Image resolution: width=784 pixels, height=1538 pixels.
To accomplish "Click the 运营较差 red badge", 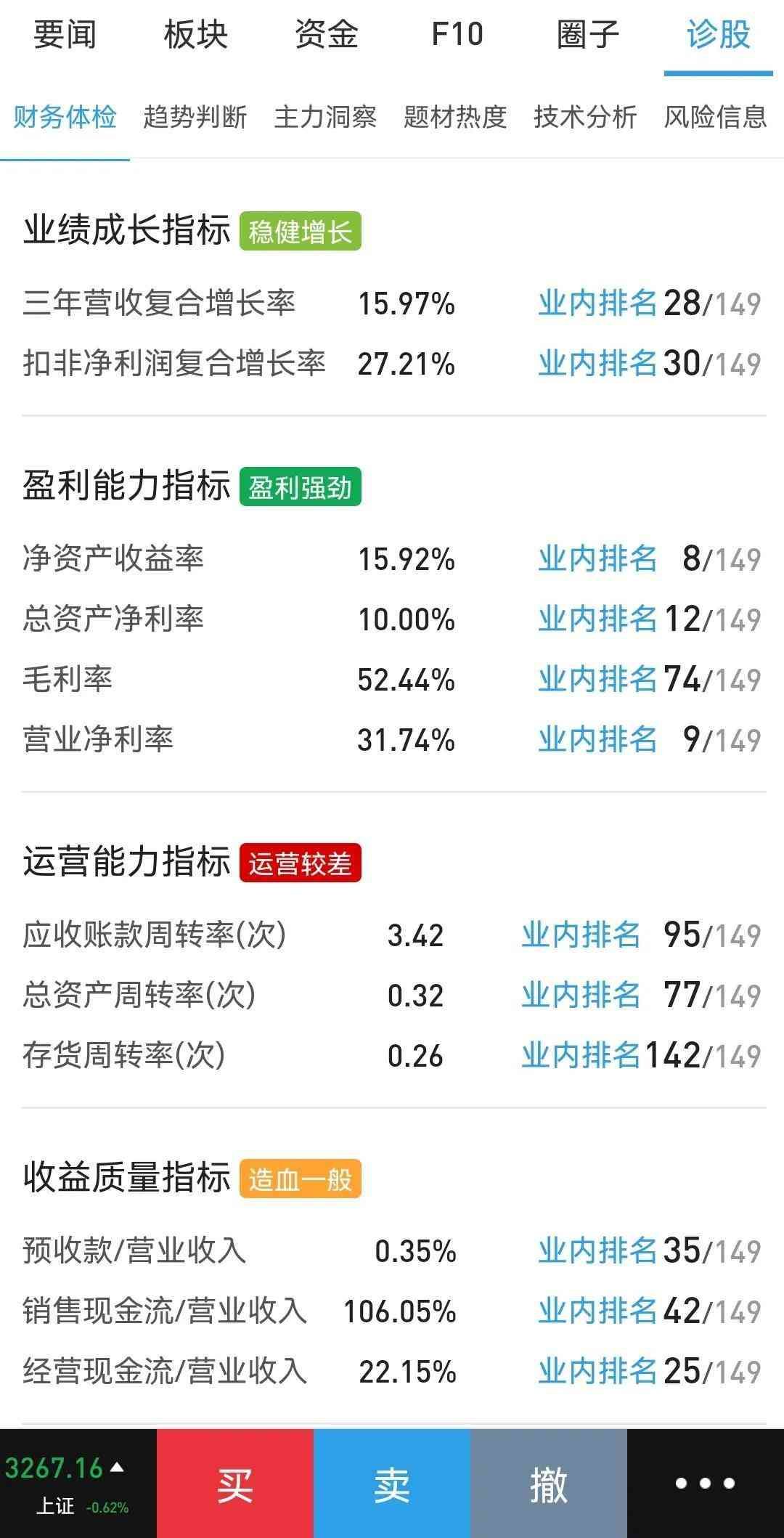I will (x=302, y=860).
